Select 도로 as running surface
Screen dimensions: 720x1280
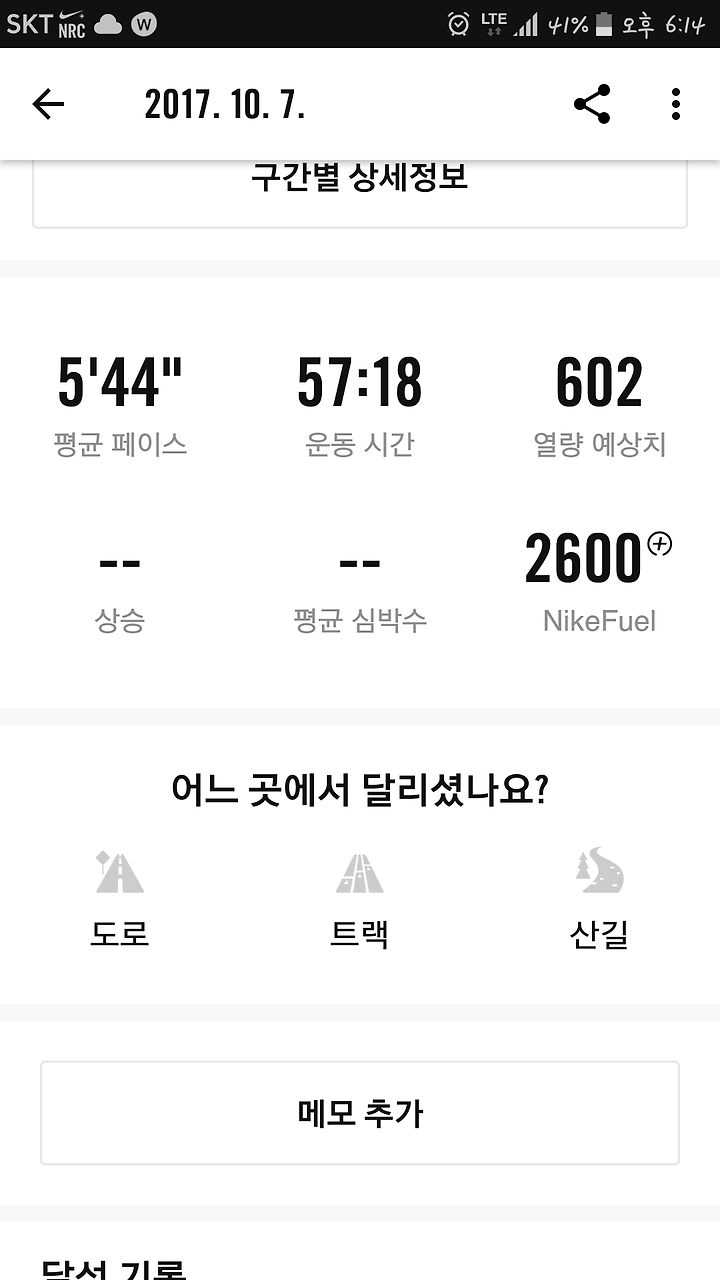click(x=120, y=900)
